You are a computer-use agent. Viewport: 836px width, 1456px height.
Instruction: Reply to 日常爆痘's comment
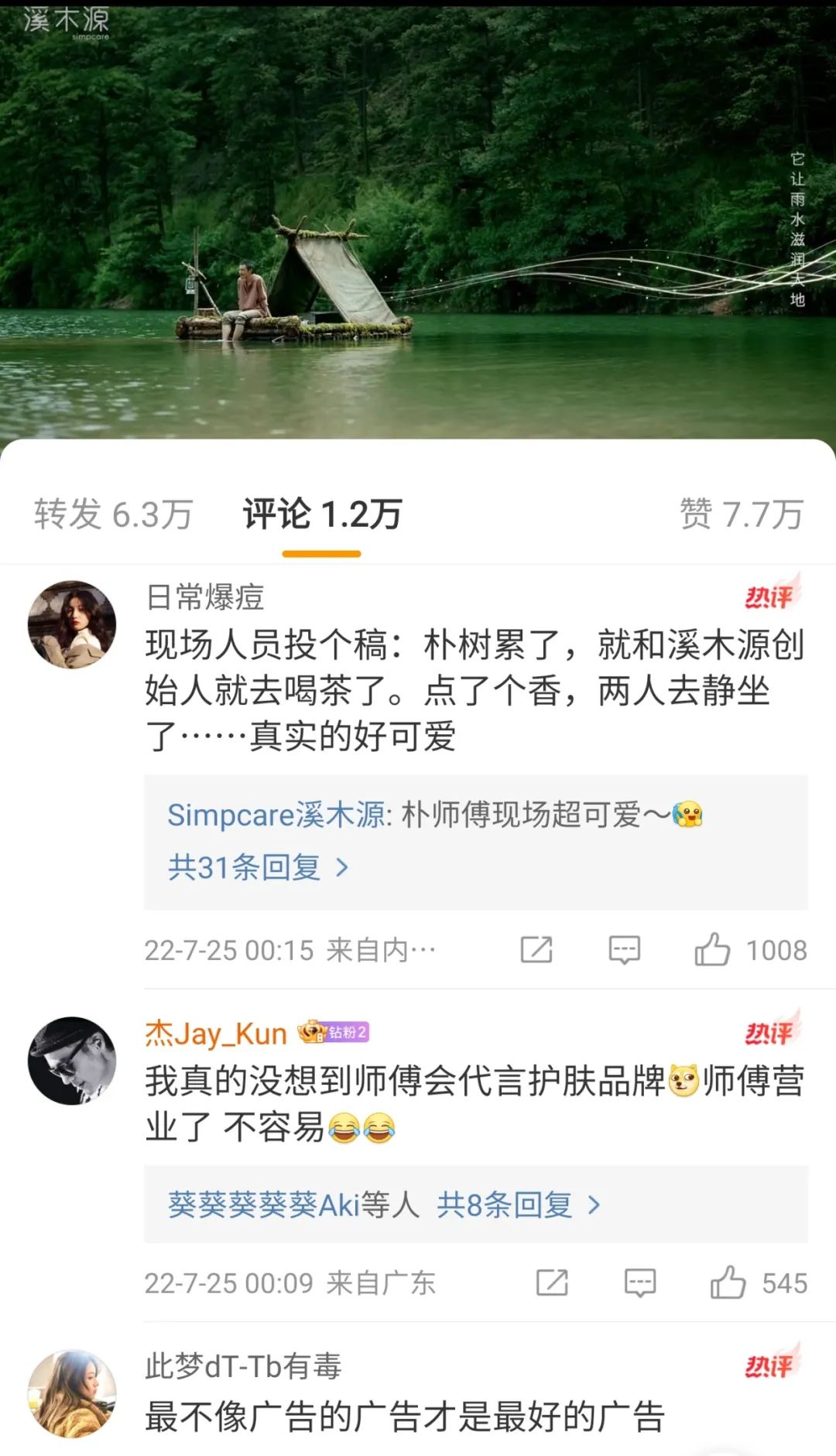624,949
